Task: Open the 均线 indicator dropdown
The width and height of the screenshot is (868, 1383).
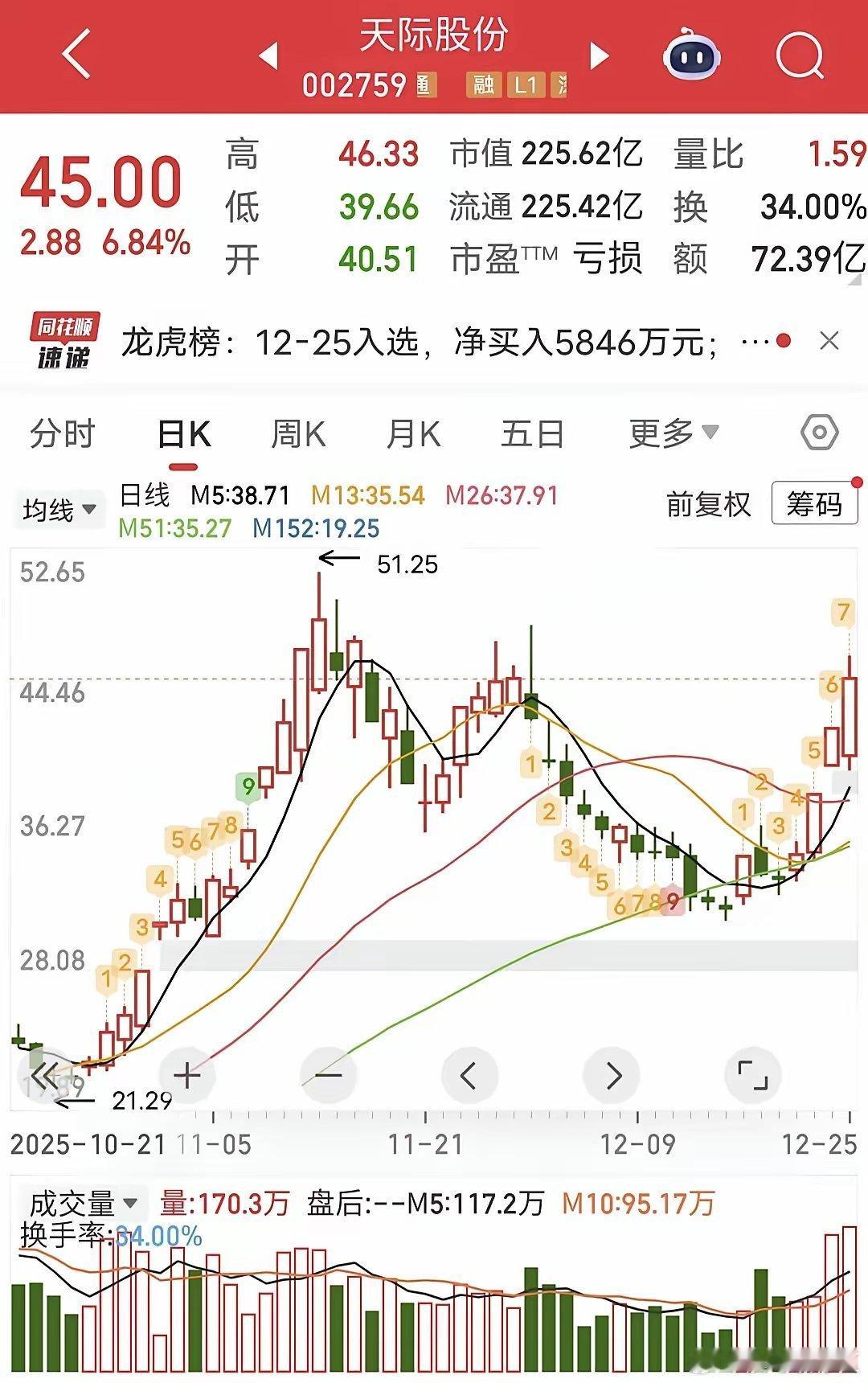Action: click(x=59, y=510)
